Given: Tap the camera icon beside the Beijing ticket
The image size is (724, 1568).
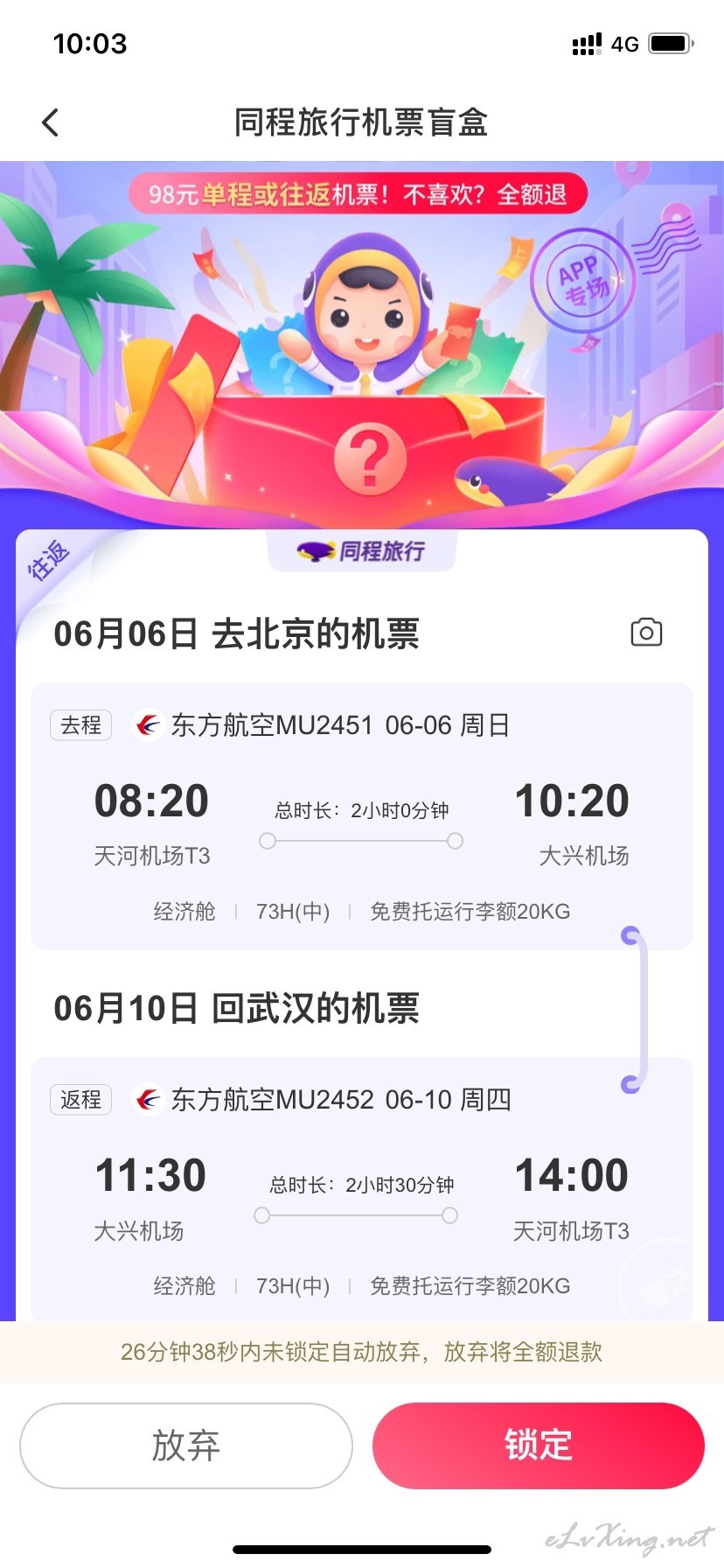Looking at the screenshot, I should pos(646,632).
